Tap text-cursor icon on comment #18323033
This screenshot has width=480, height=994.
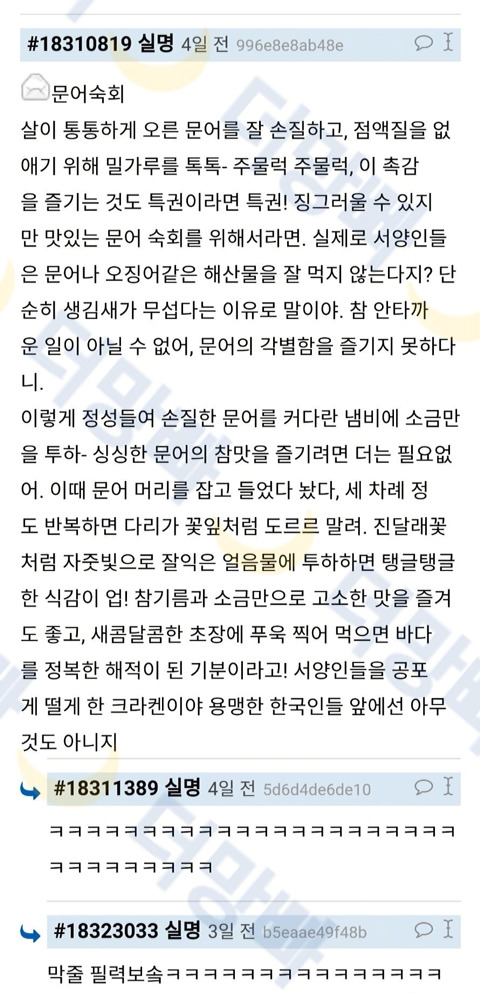(x=448, y=929)
